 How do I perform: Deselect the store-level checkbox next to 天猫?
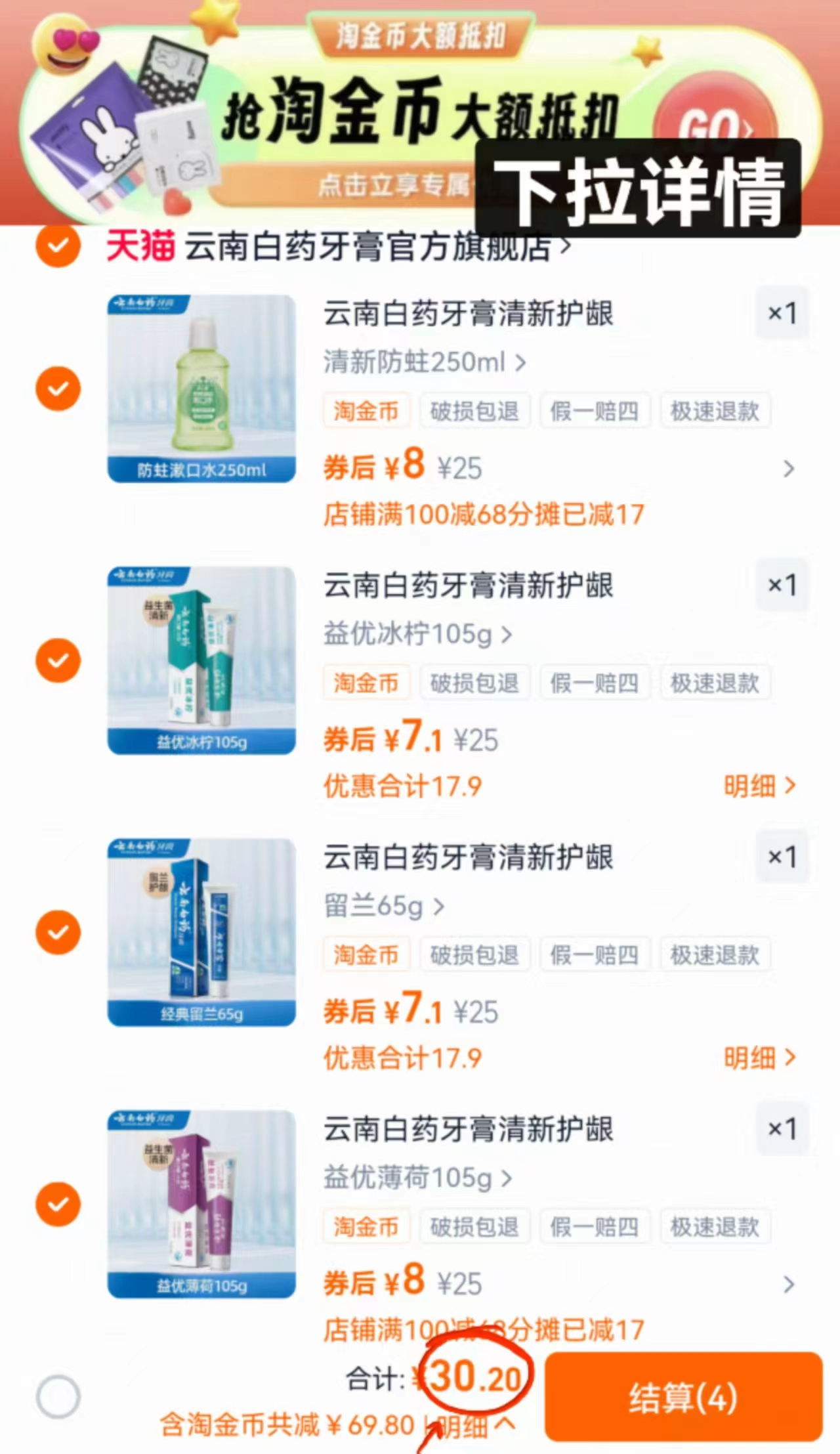(x=58, y=246)
